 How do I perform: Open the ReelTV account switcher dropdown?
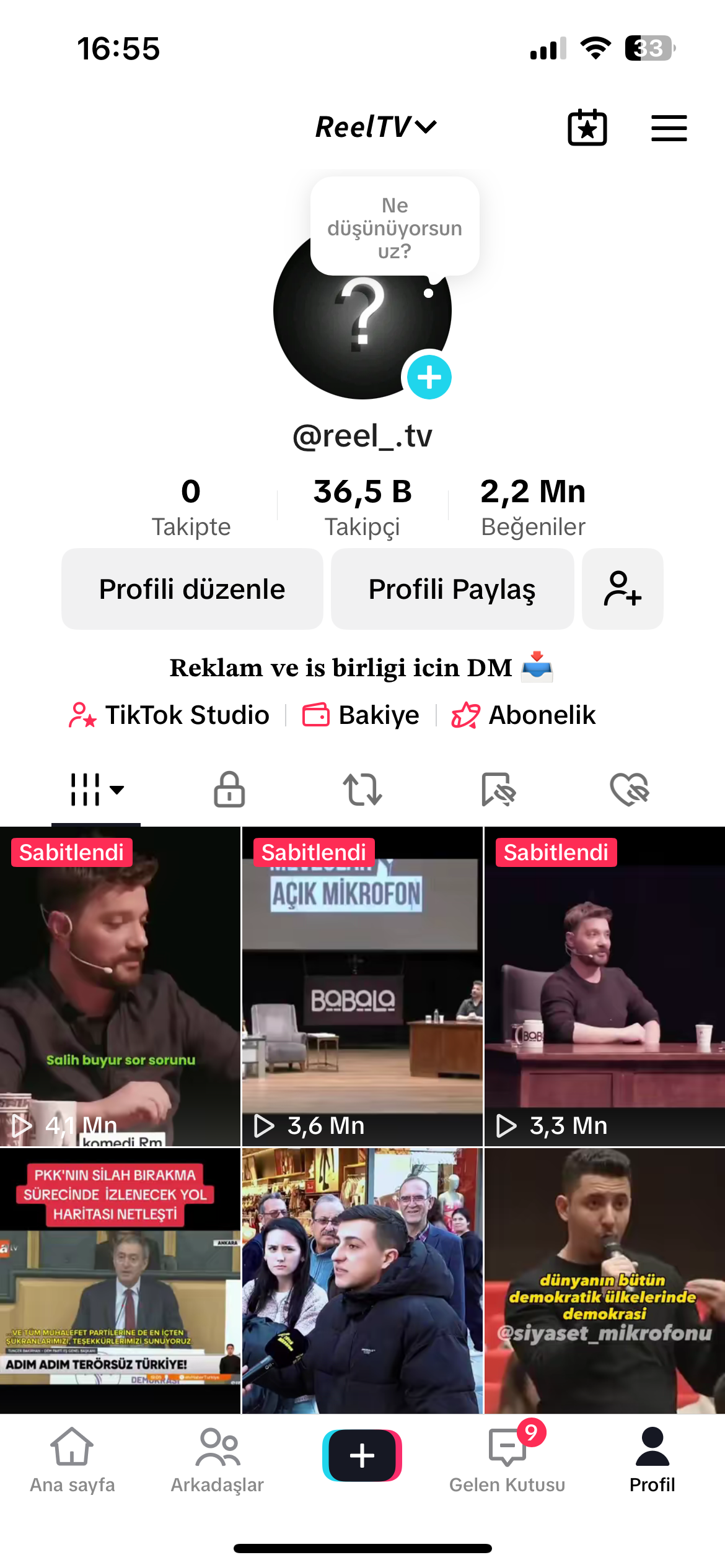click(376, 127)
